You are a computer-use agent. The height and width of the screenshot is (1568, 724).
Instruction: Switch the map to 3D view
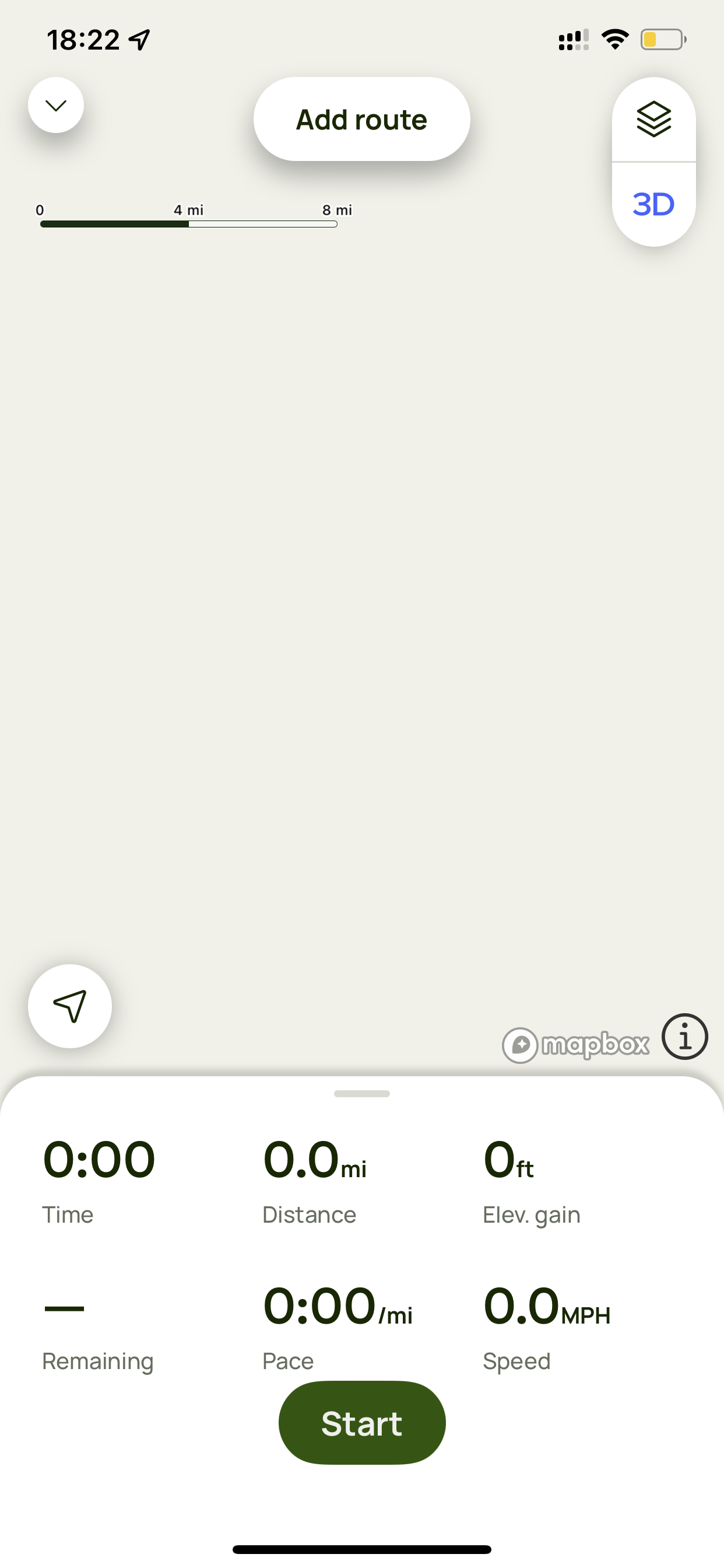[653, 205]
